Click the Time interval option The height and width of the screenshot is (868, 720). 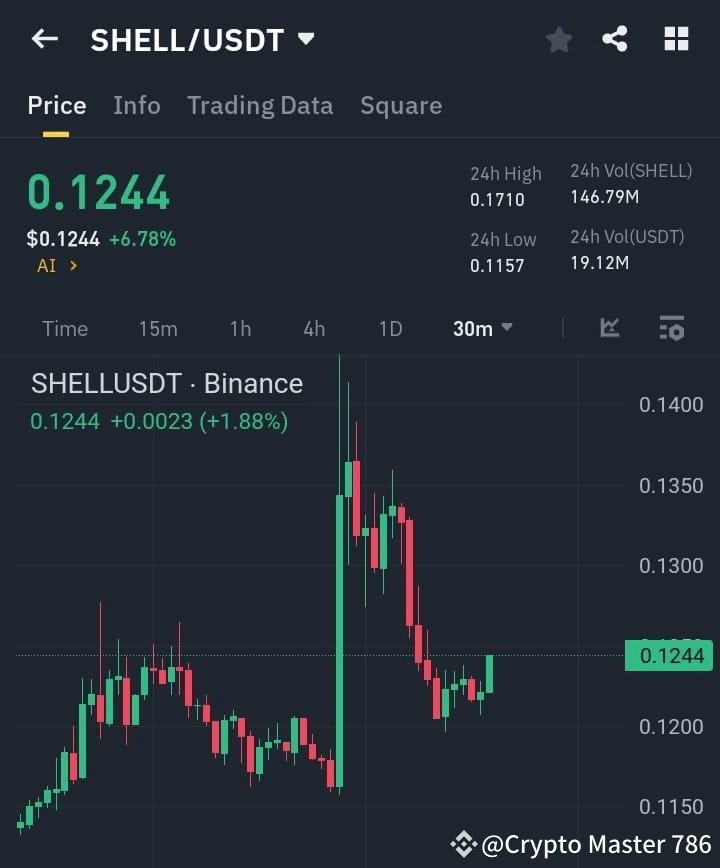(64, 328)
